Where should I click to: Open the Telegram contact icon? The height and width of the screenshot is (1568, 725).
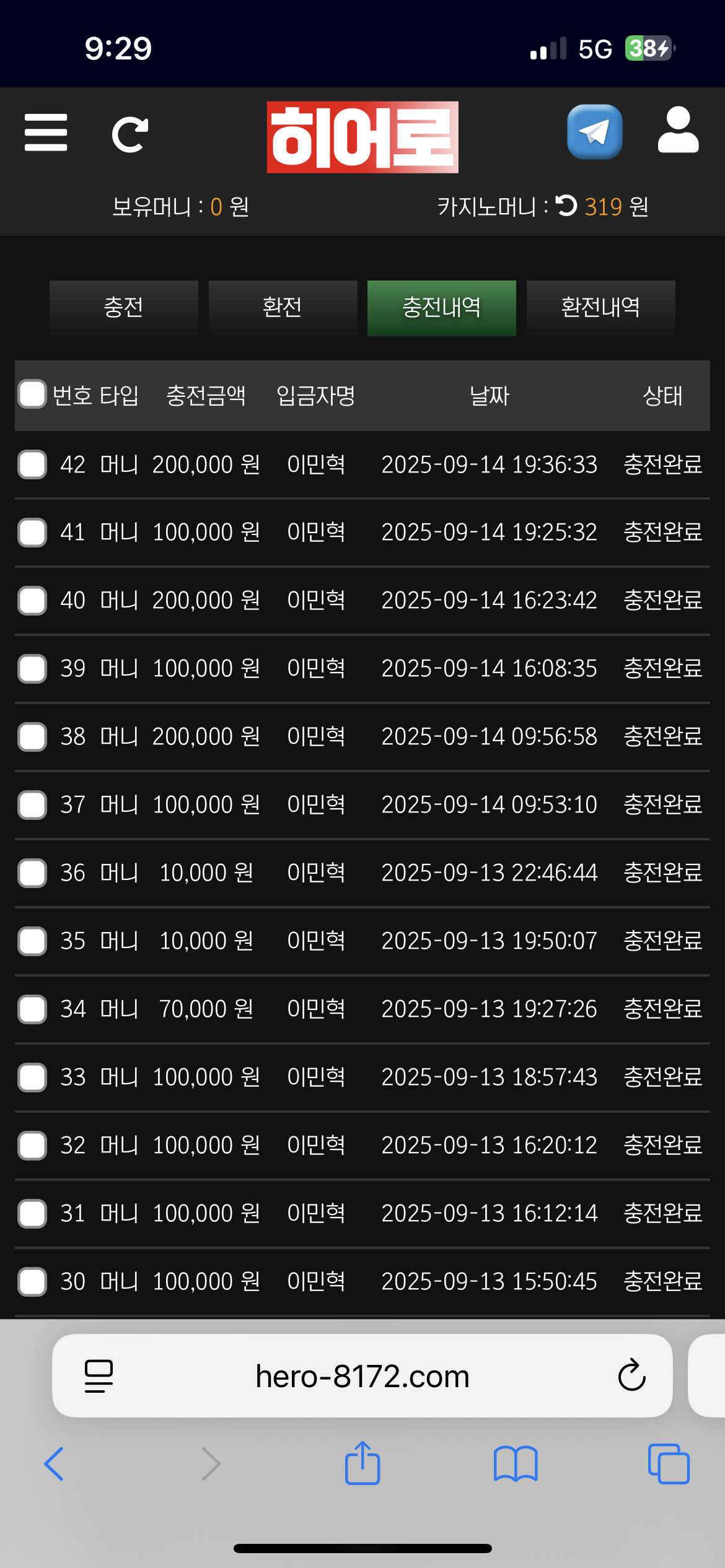click(x=594, y=132)
